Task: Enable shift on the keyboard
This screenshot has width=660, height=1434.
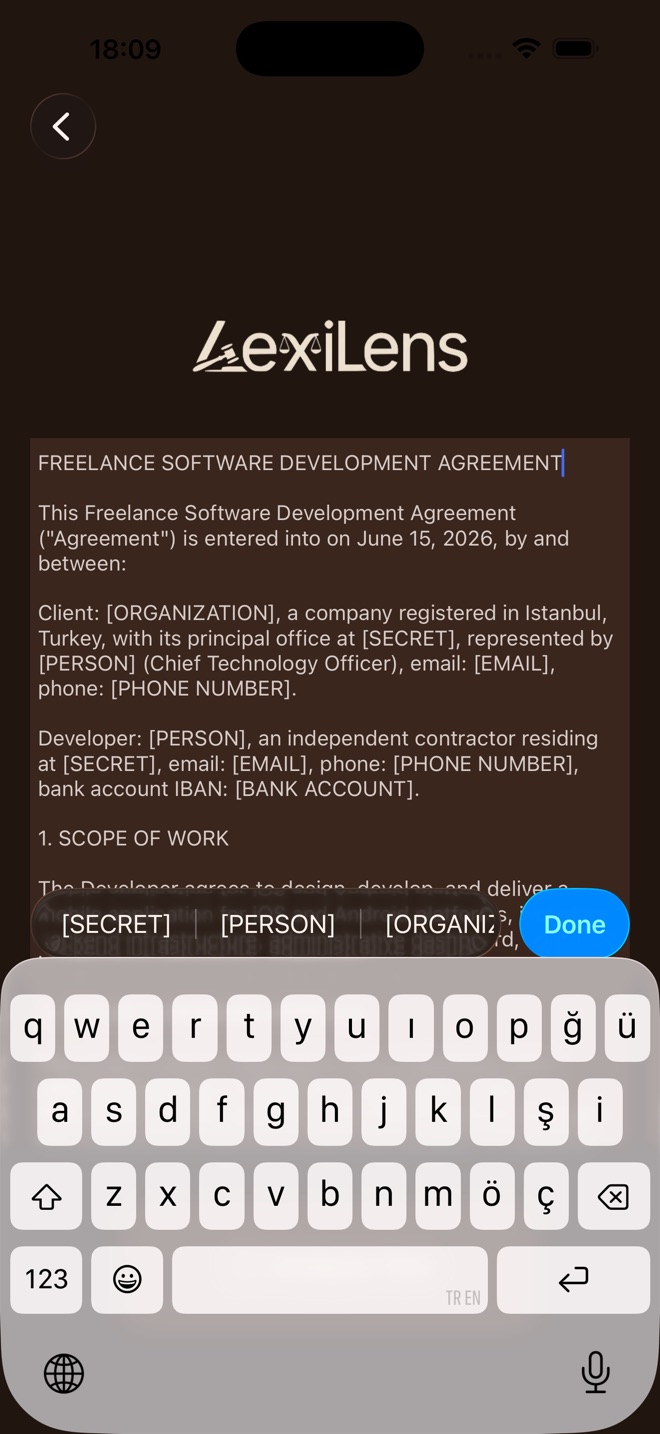Action: pos(46,1196)
